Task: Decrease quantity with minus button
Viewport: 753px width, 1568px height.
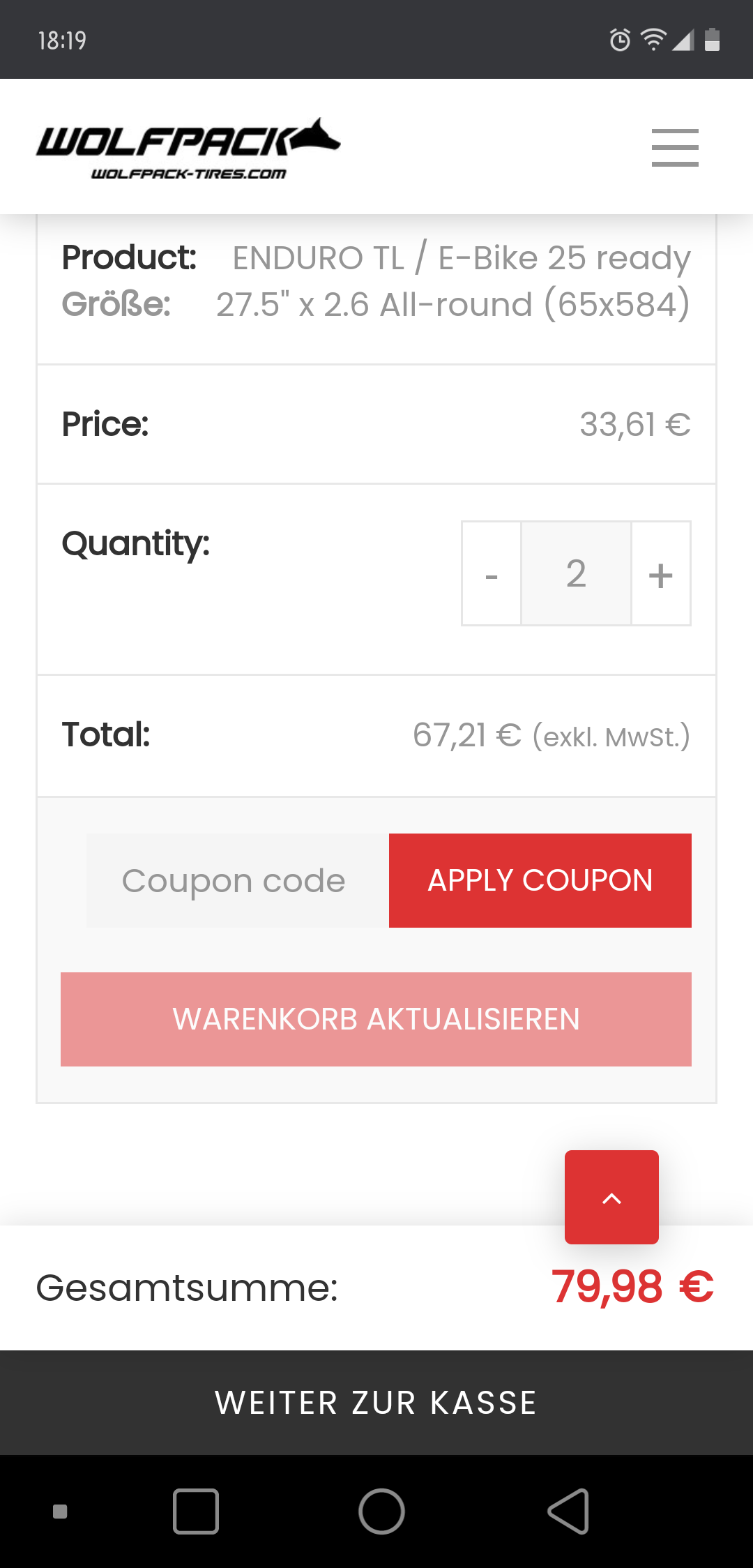Action: (492, 573)
